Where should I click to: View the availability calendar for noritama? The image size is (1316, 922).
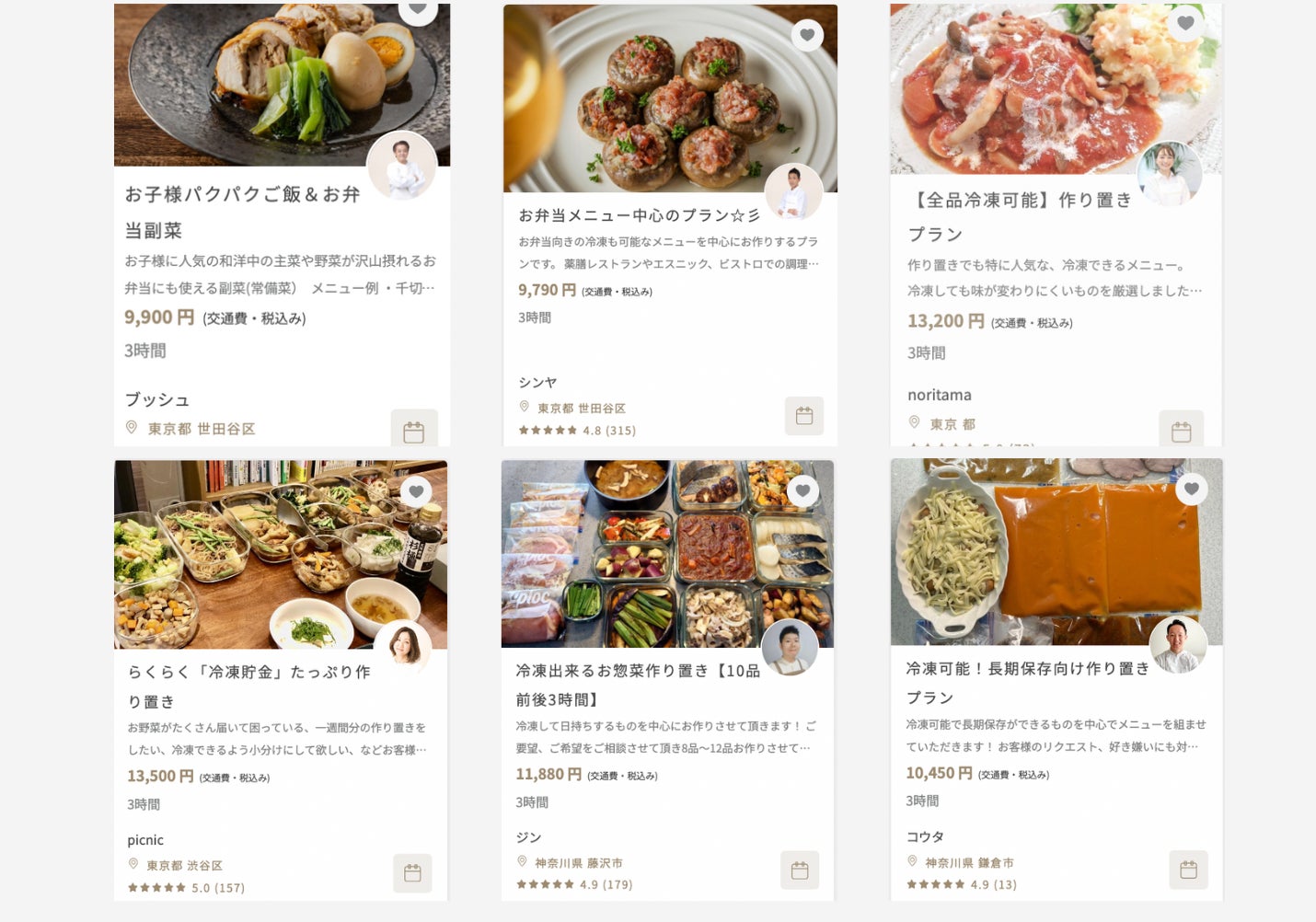(1181, 431)
